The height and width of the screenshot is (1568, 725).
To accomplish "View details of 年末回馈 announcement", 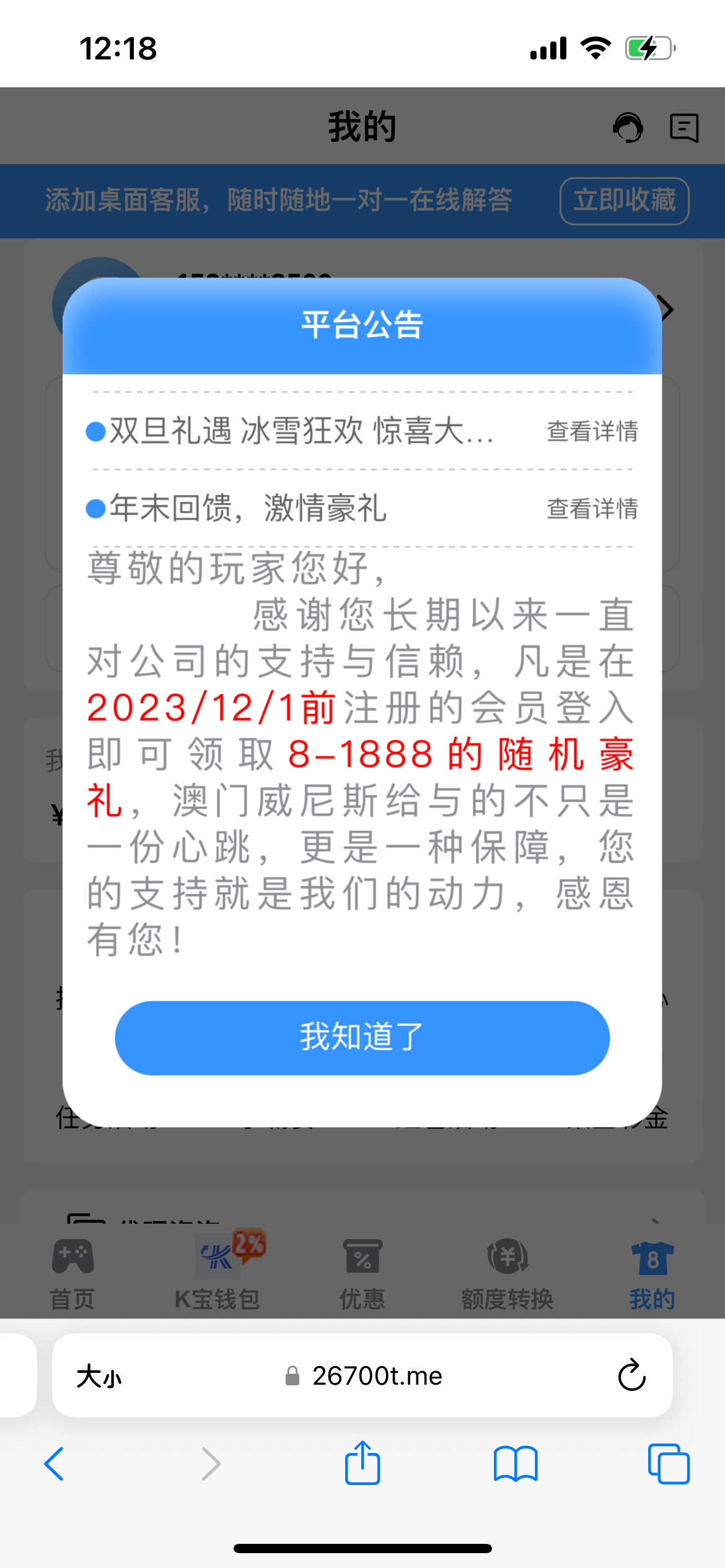I will coord(592,508).
